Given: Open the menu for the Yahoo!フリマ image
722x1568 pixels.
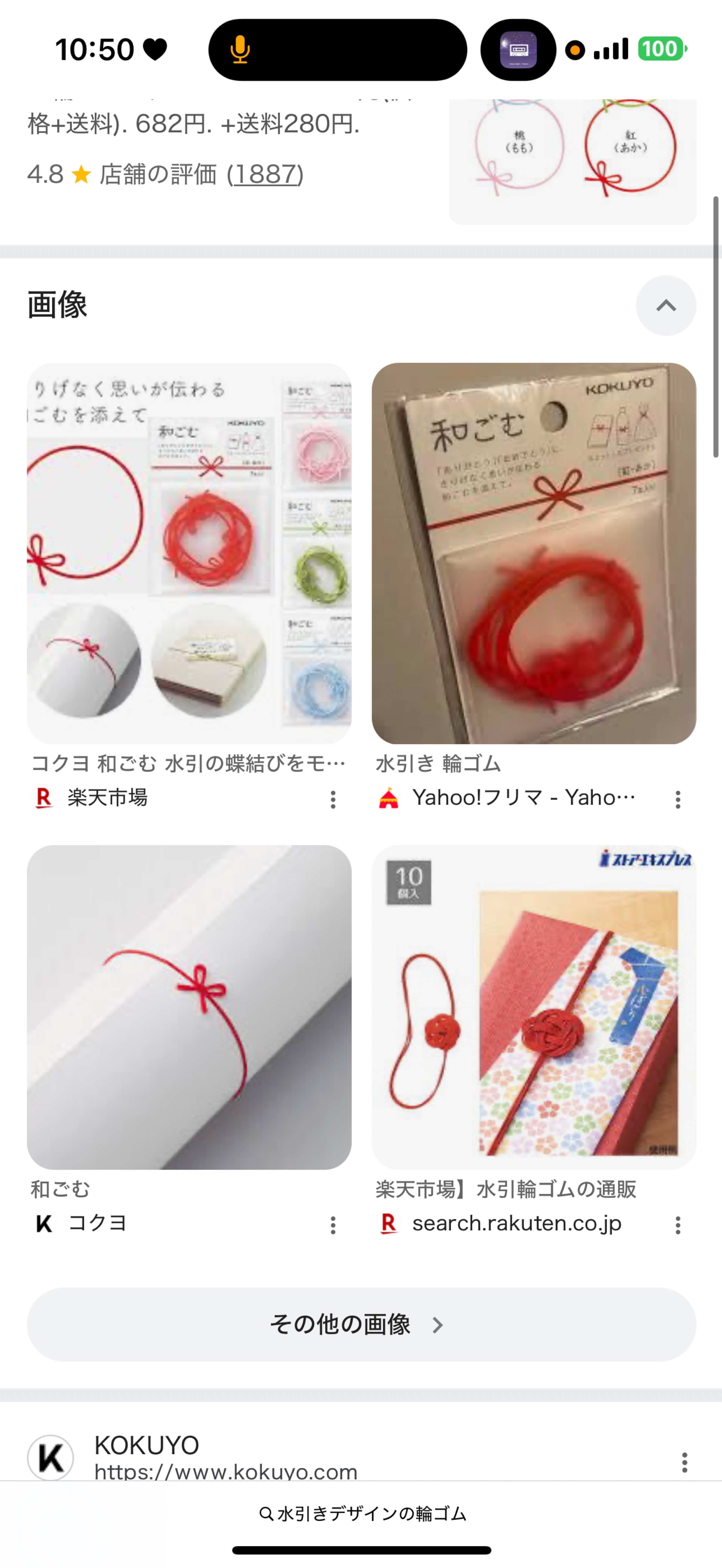Looking at the screenshot, I should 678,799.
